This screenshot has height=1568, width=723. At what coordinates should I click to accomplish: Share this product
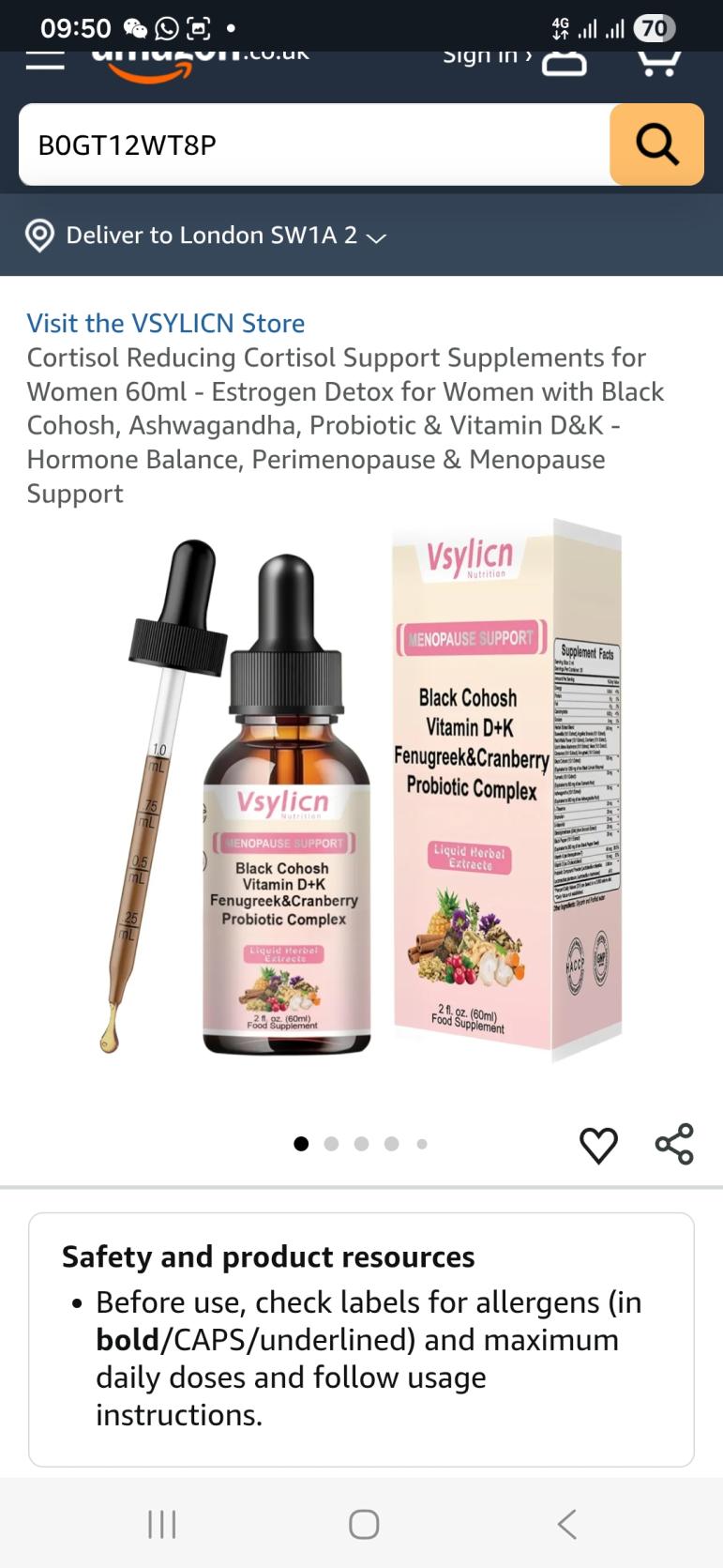(x=674, y=1145)
